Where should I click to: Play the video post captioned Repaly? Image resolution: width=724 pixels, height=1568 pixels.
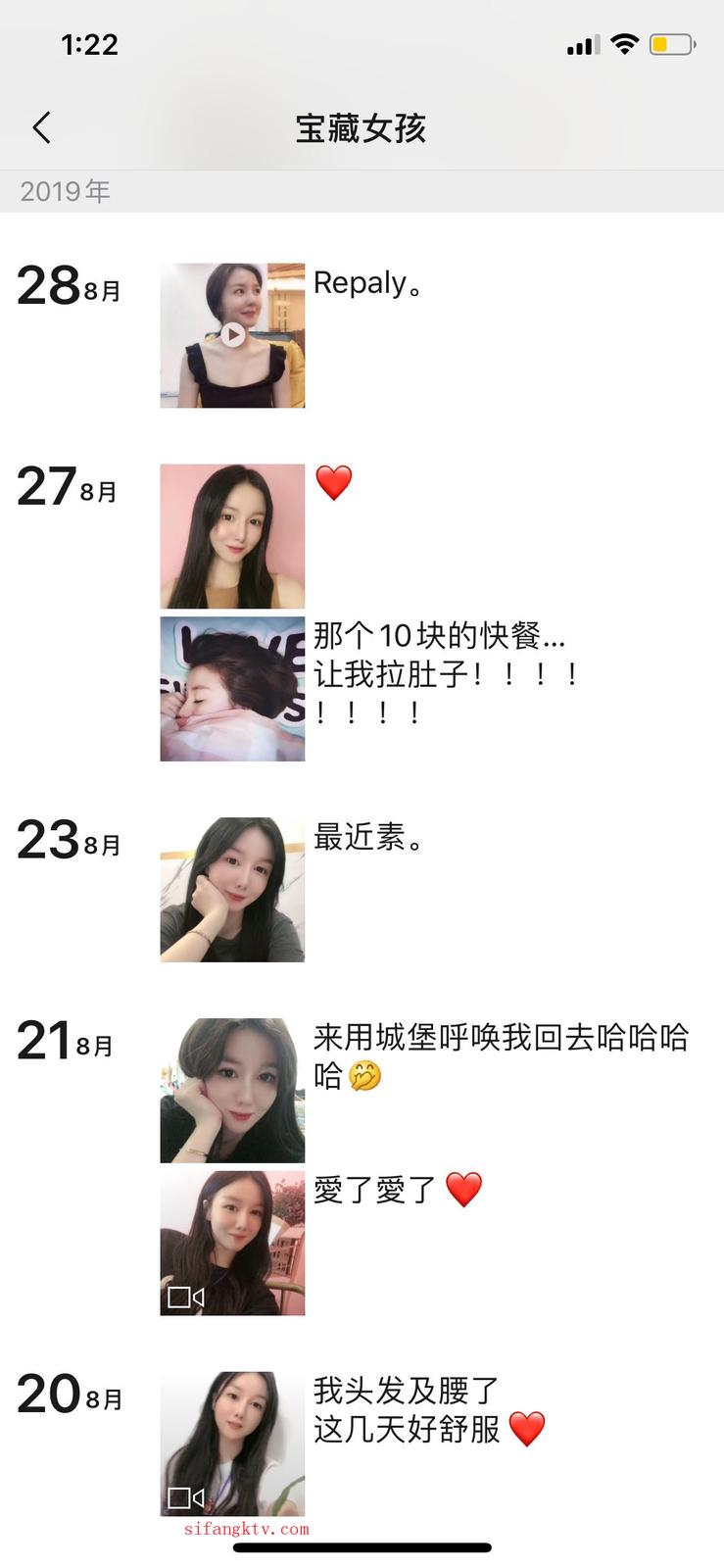click(232, 335)
